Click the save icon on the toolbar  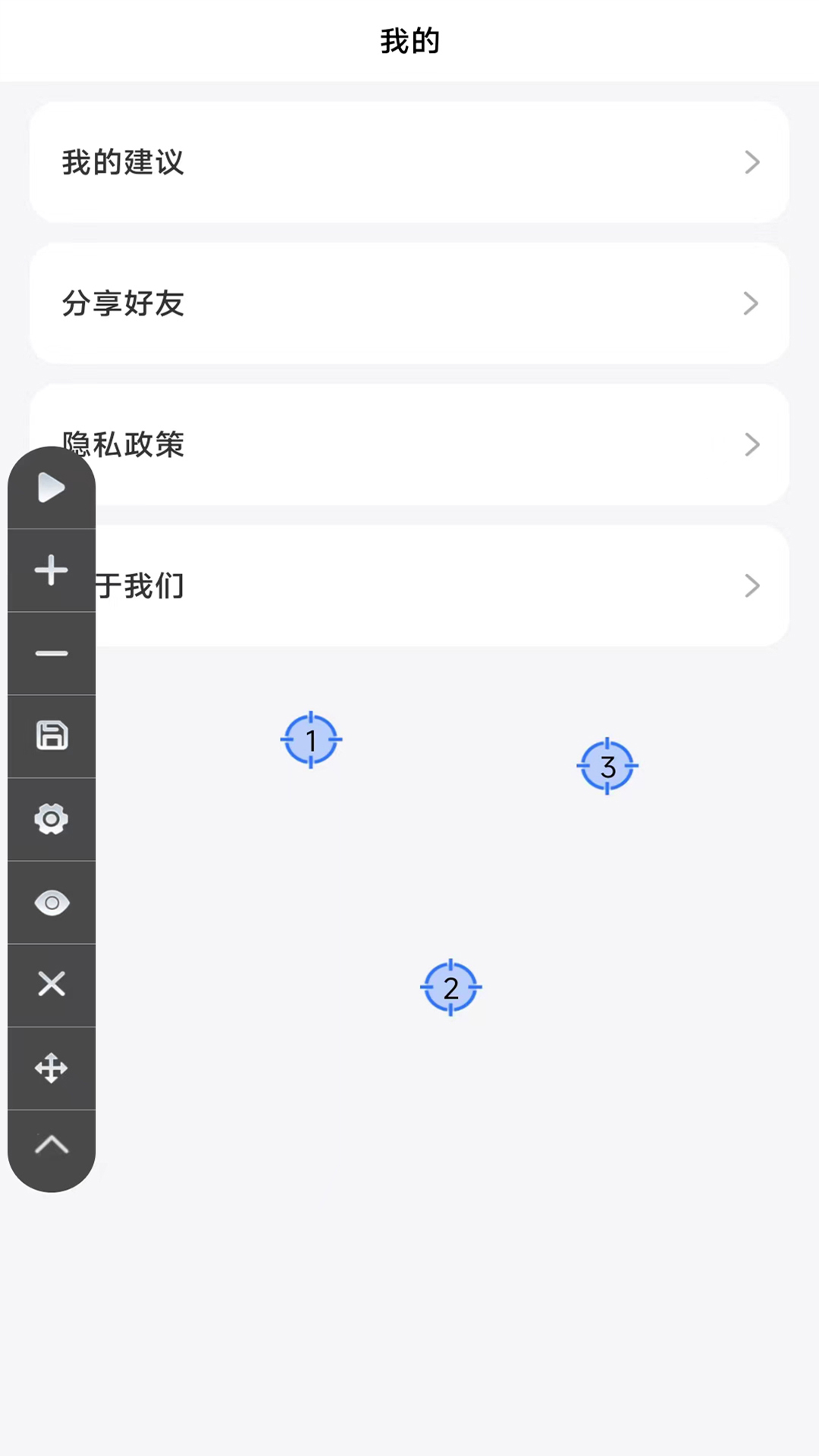point(51,736)
